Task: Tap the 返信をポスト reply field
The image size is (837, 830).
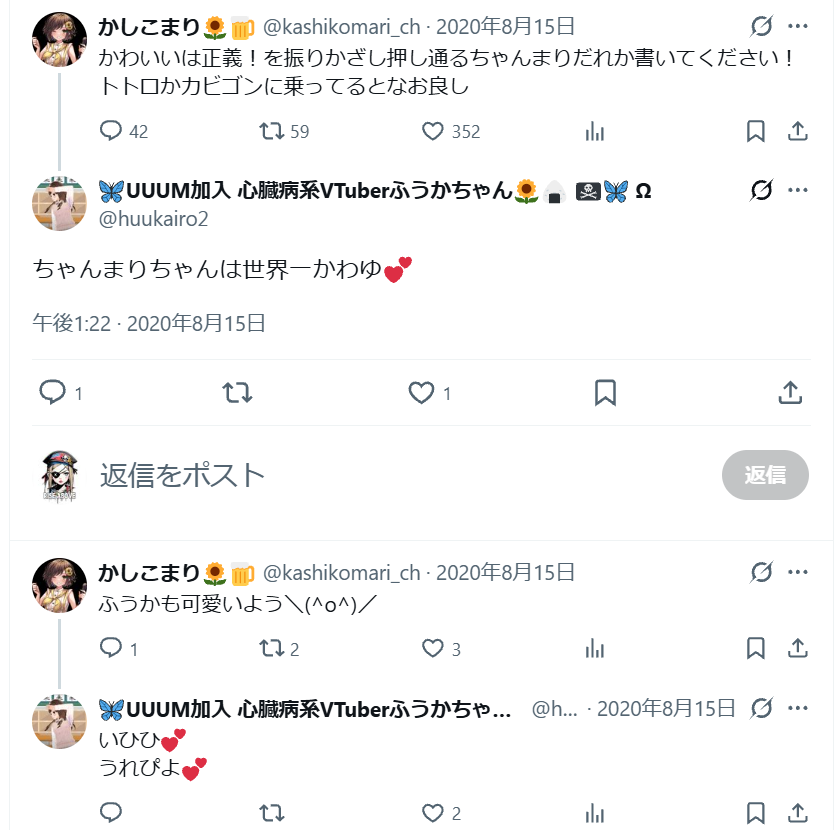Action: coord(406,475)
